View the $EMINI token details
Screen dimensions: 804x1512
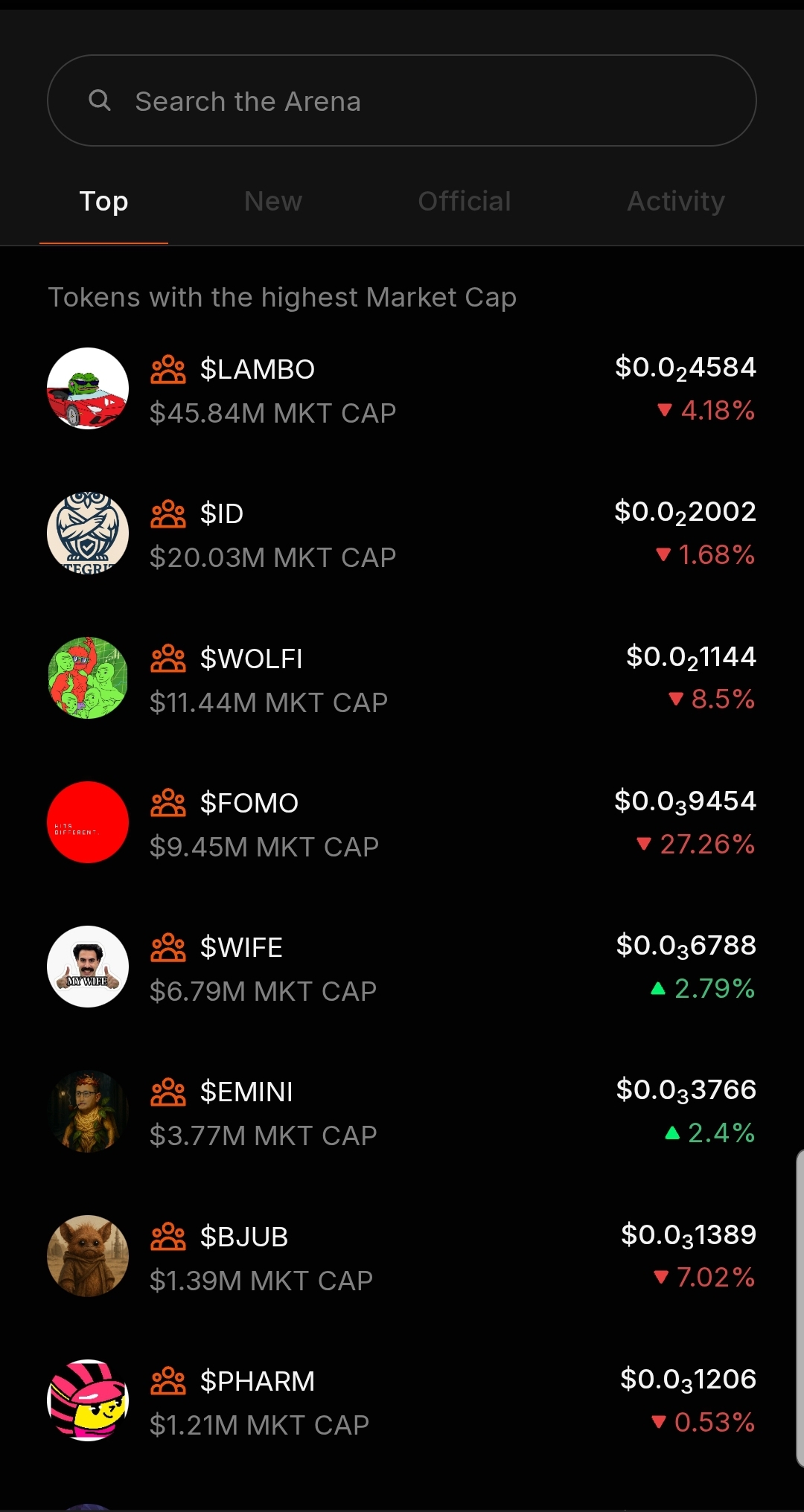coord(402,1112)
